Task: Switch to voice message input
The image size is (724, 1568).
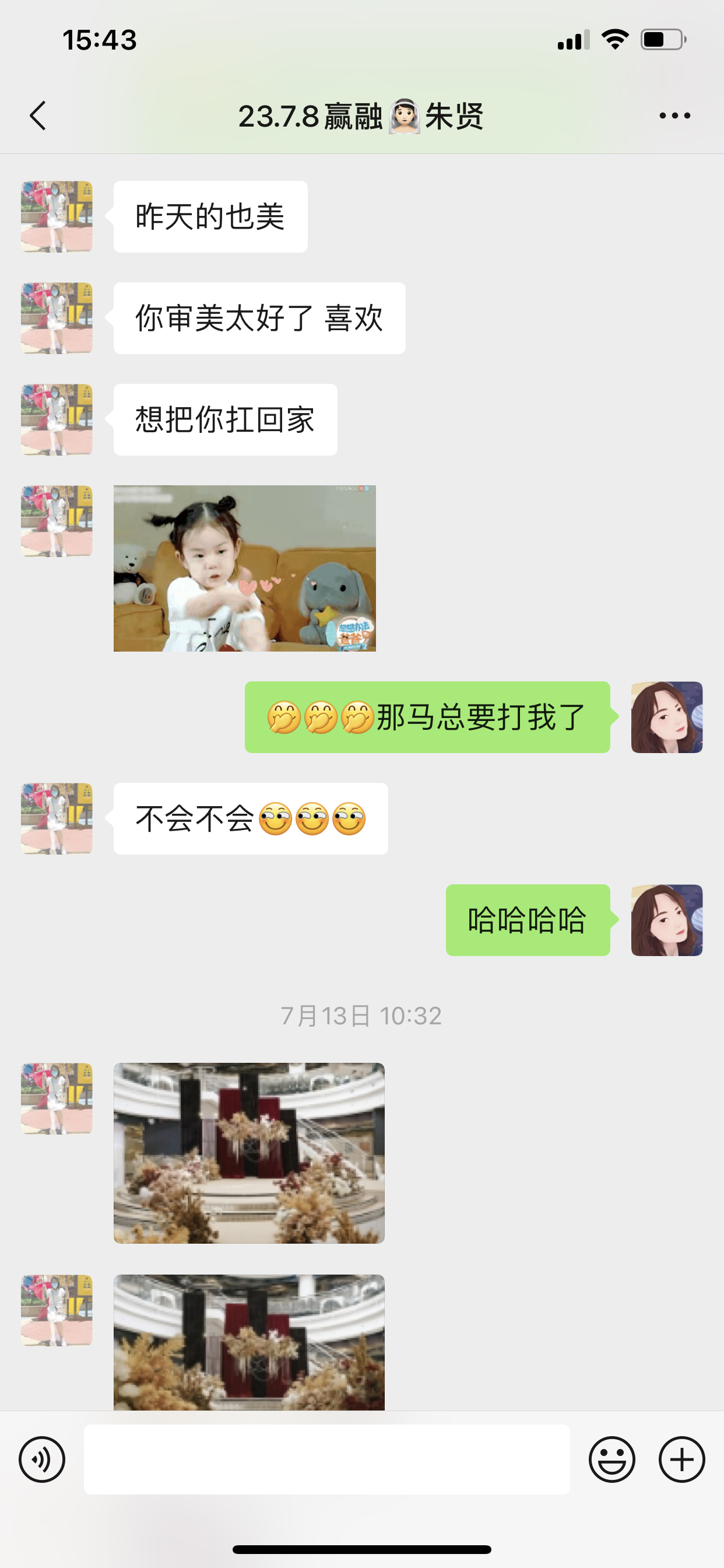Action: pos(42,1459)
